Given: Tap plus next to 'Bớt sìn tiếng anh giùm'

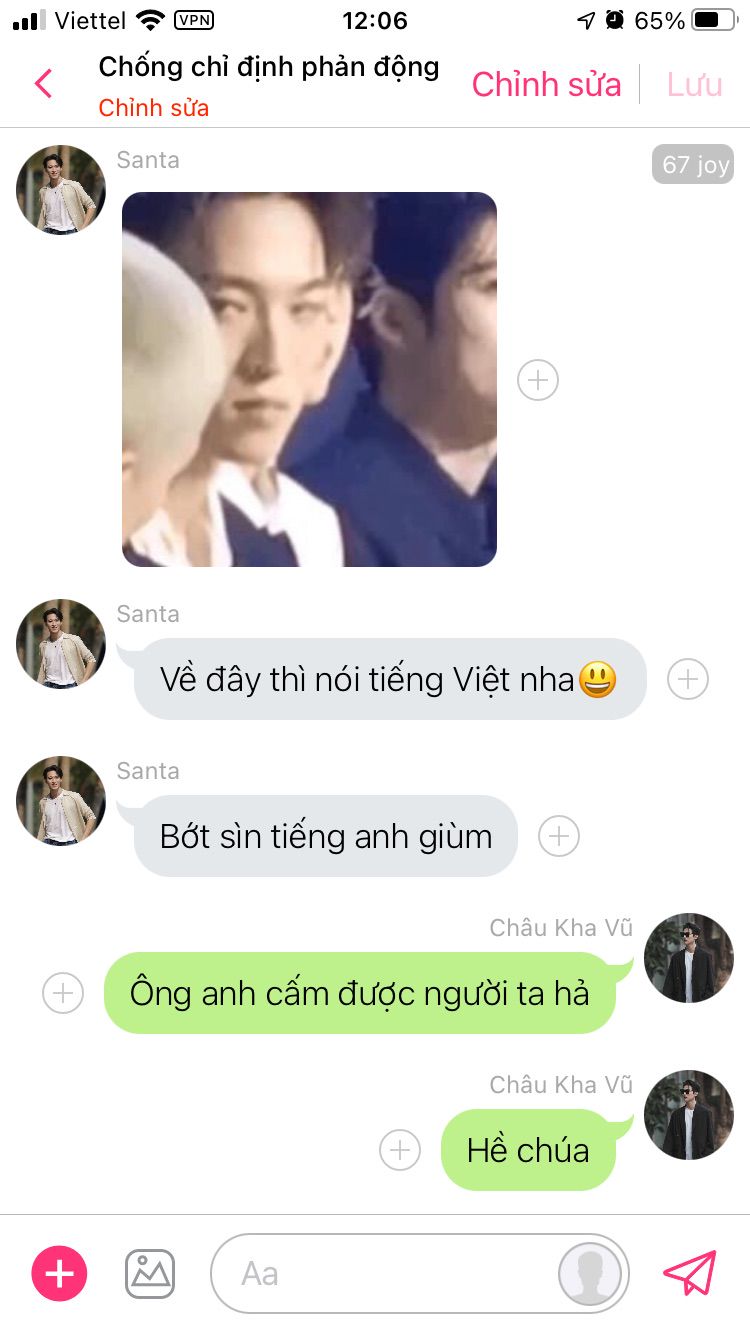Looking at the screenshot, I should [x=559, y=836].
